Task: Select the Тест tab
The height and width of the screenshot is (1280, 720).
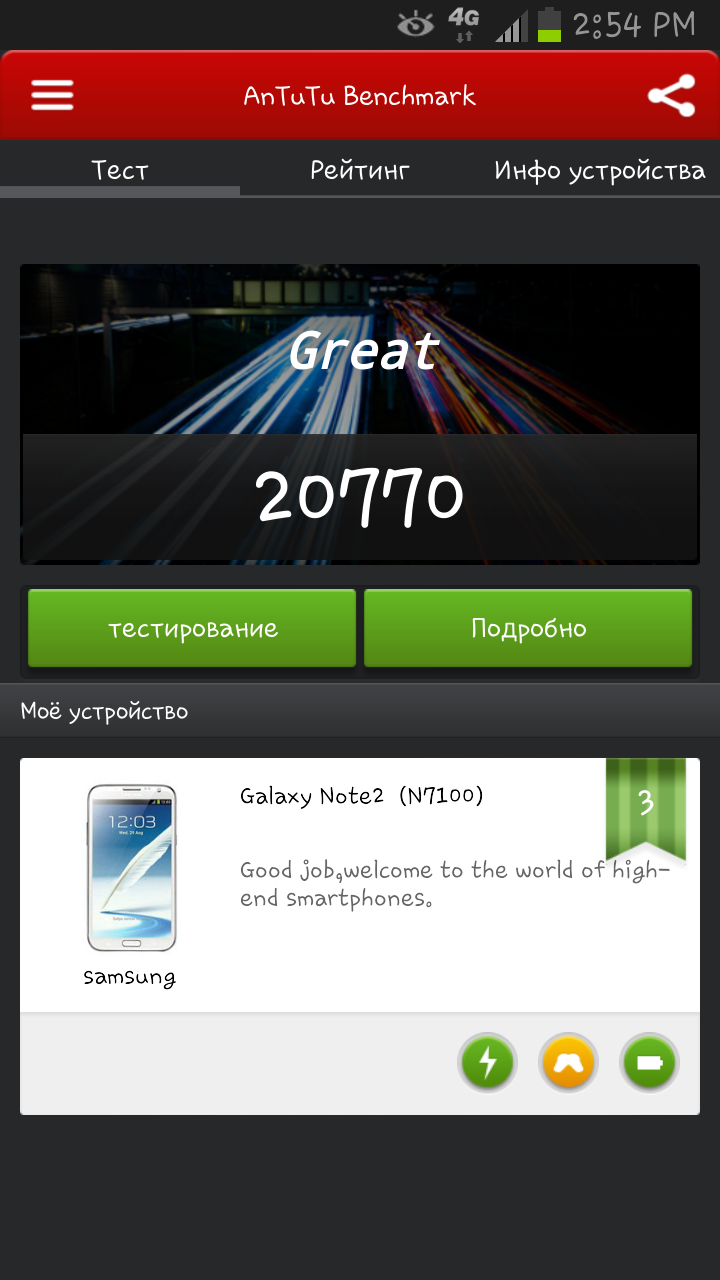Action: [x=120, y=170]
